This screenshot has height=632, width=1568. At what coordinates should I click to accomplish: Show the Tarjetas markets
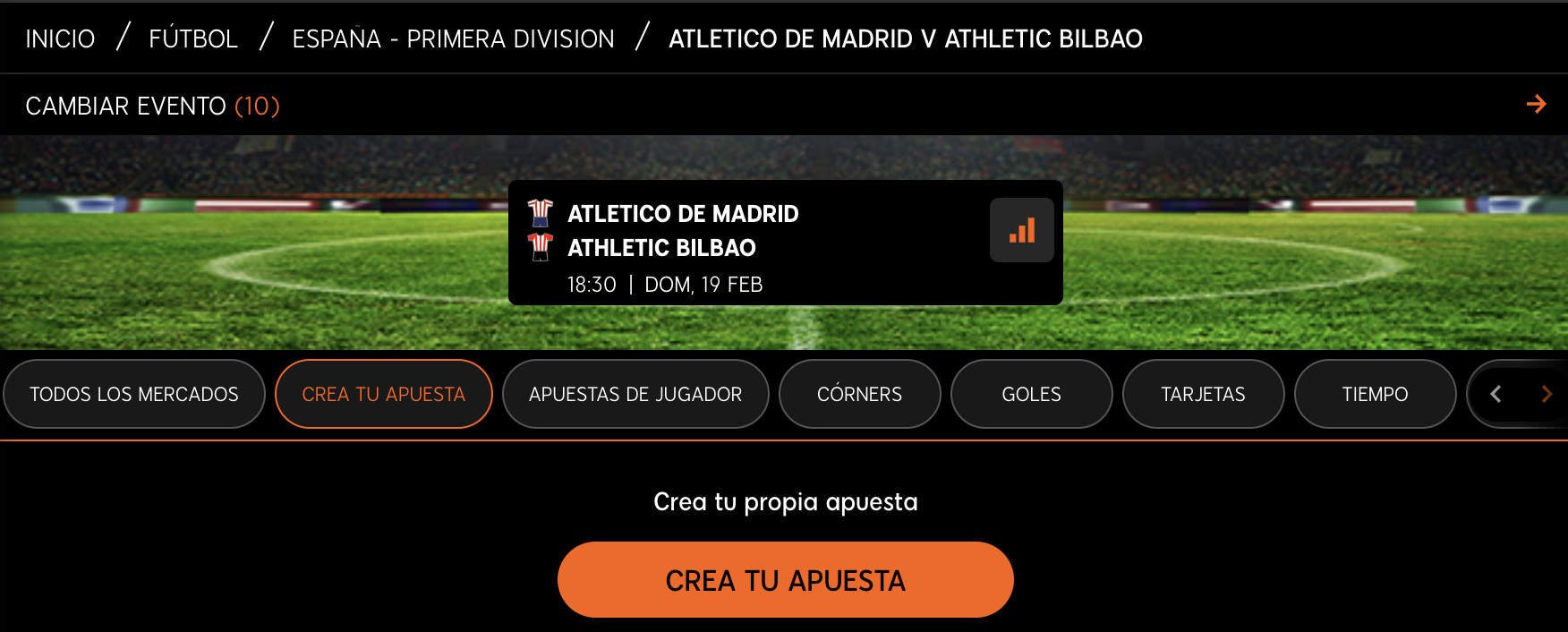(x=1203, y=394)
